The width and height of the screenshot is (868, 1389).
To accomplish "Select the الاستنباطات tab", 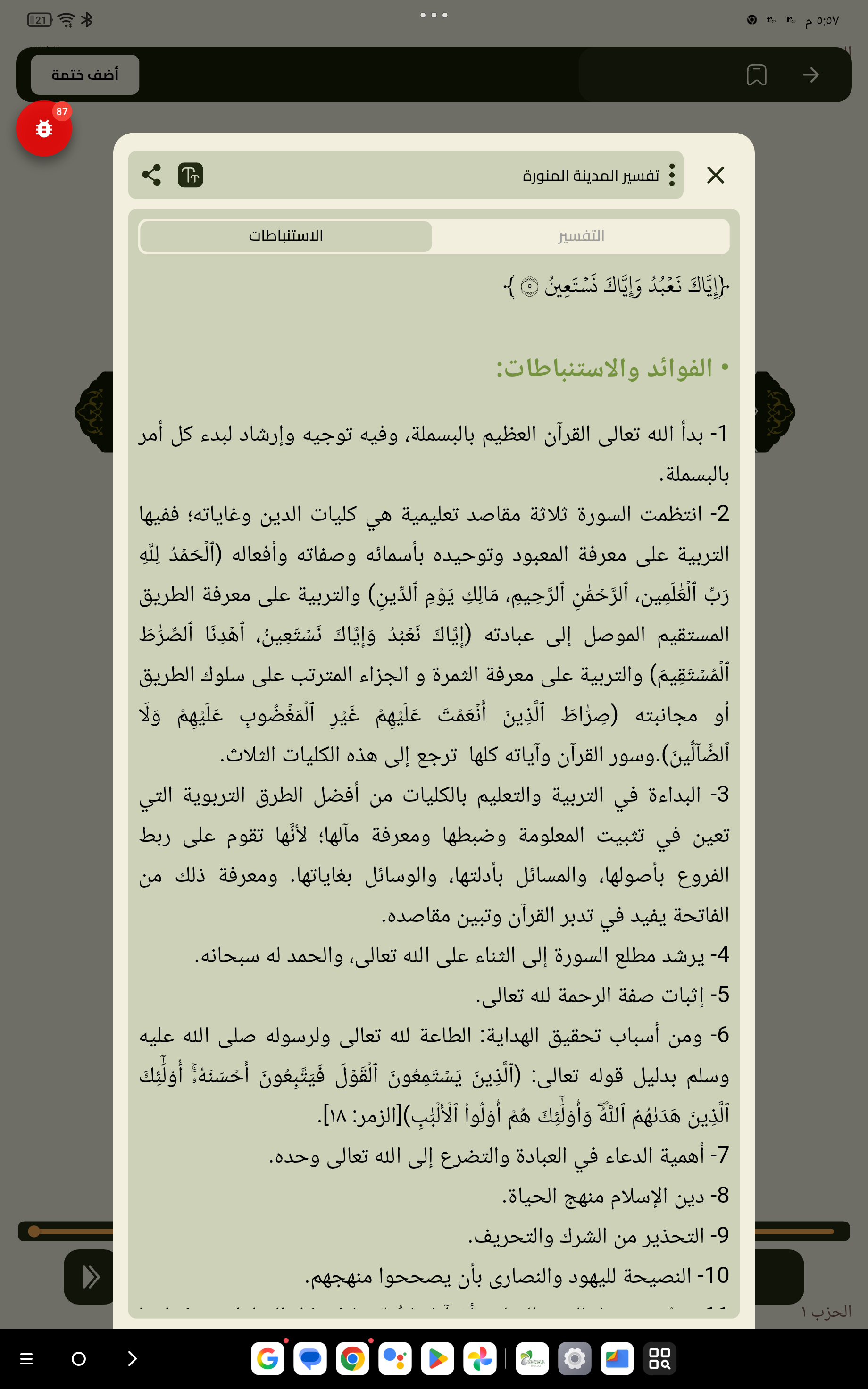I will pos(285,236).
